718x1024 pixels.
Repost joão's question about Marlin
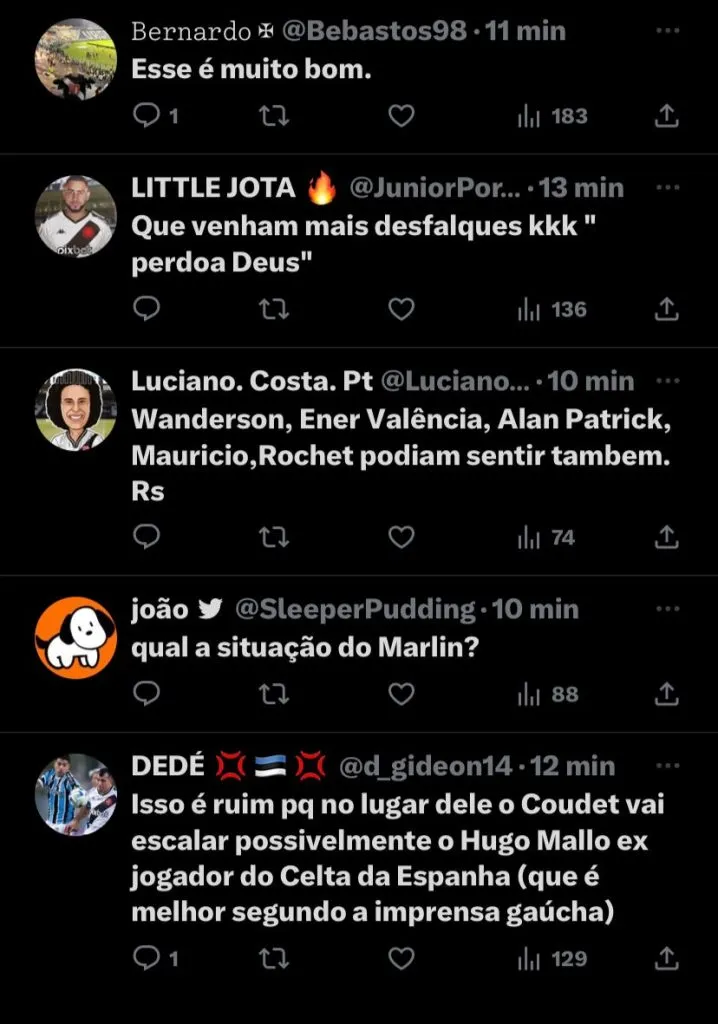(x=273, y=694)
